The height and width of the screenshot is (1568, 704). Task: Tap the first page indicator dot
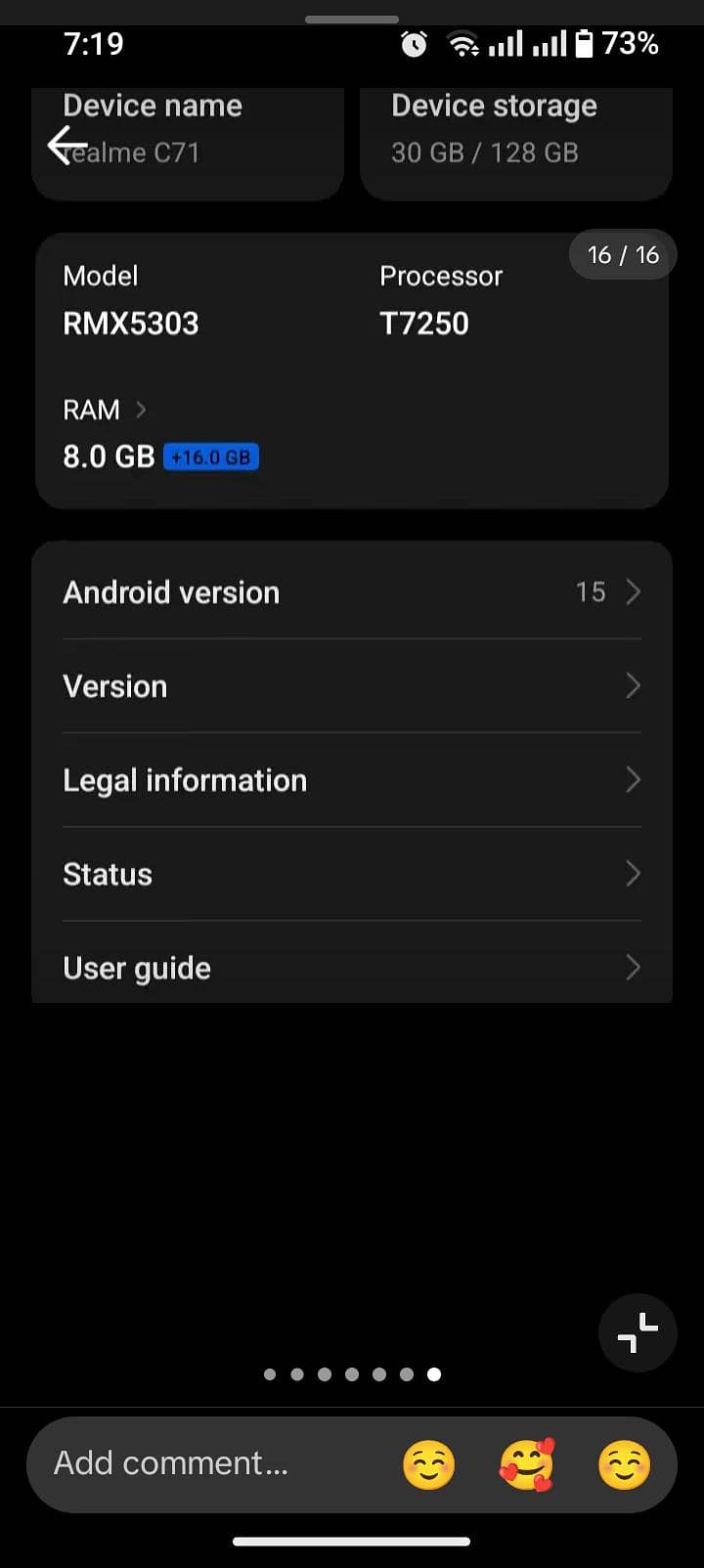pos(269,1373)
